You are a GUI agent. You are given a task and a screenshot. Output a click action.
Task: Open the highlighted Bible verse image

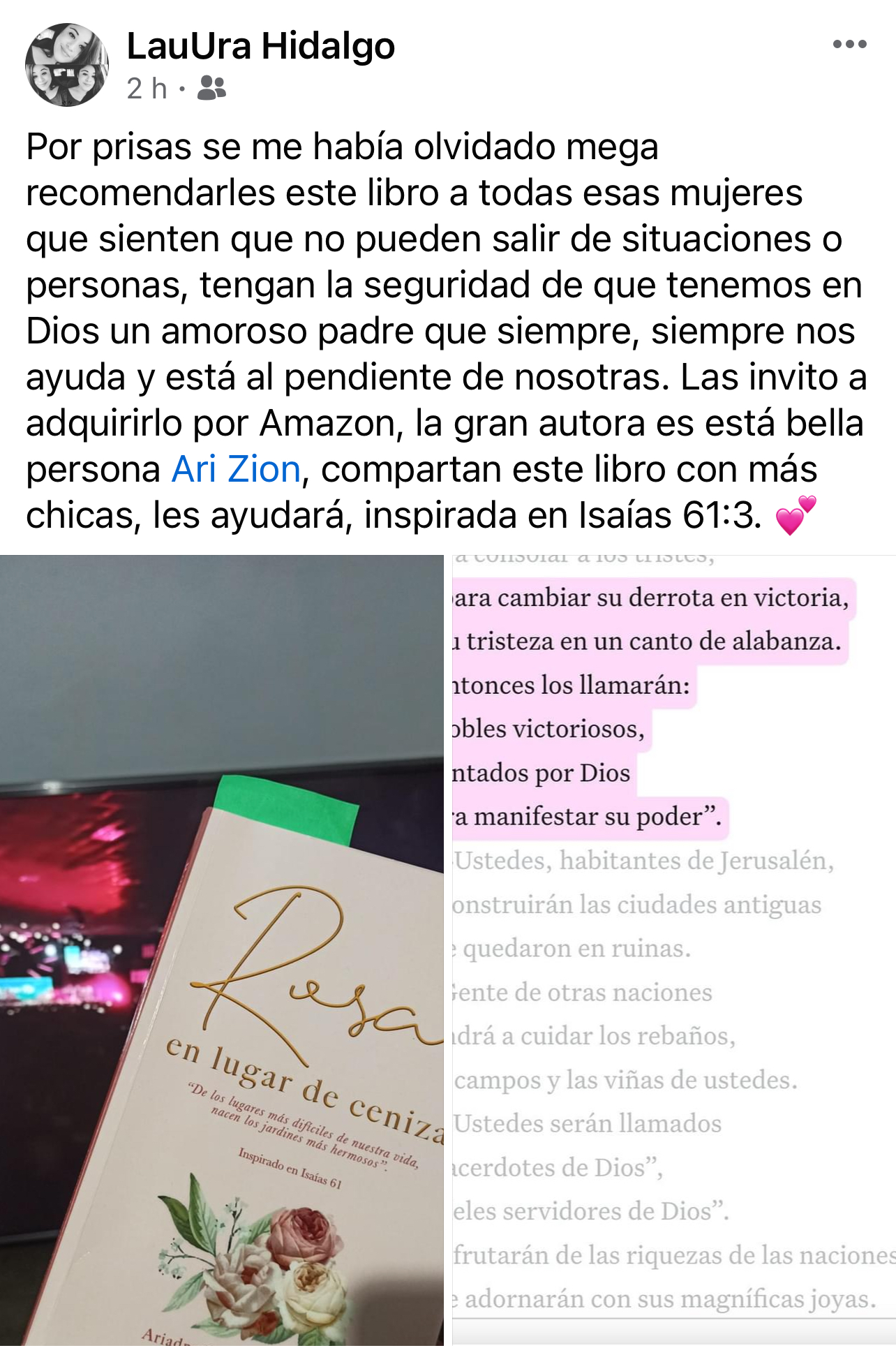tap(673, 949)
